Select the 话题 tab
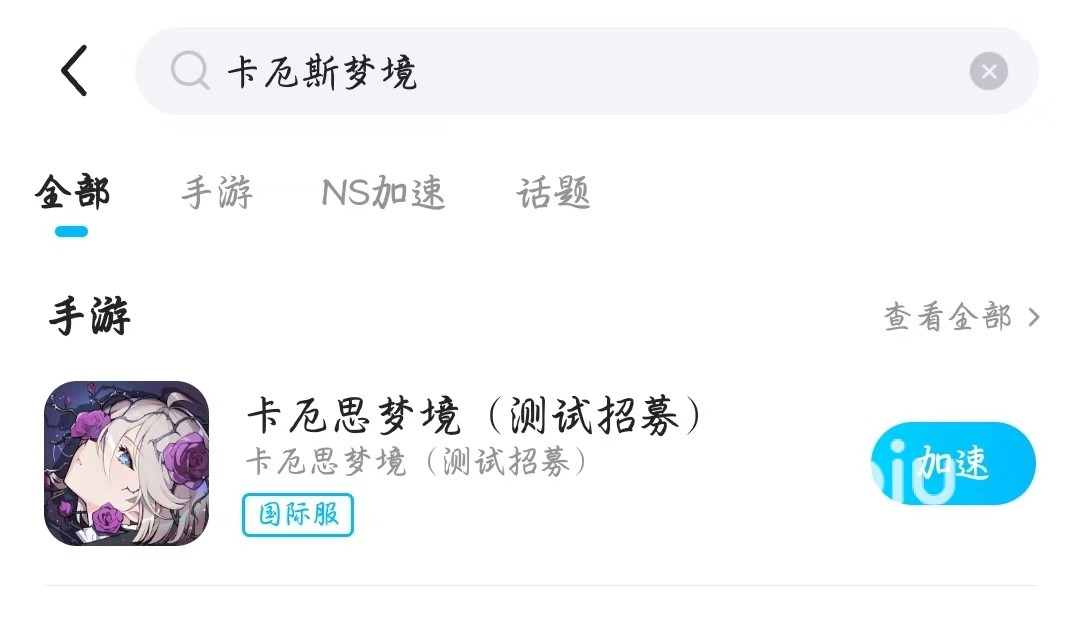Screen dimensions: 1080x626 click(x=553, y=193)
